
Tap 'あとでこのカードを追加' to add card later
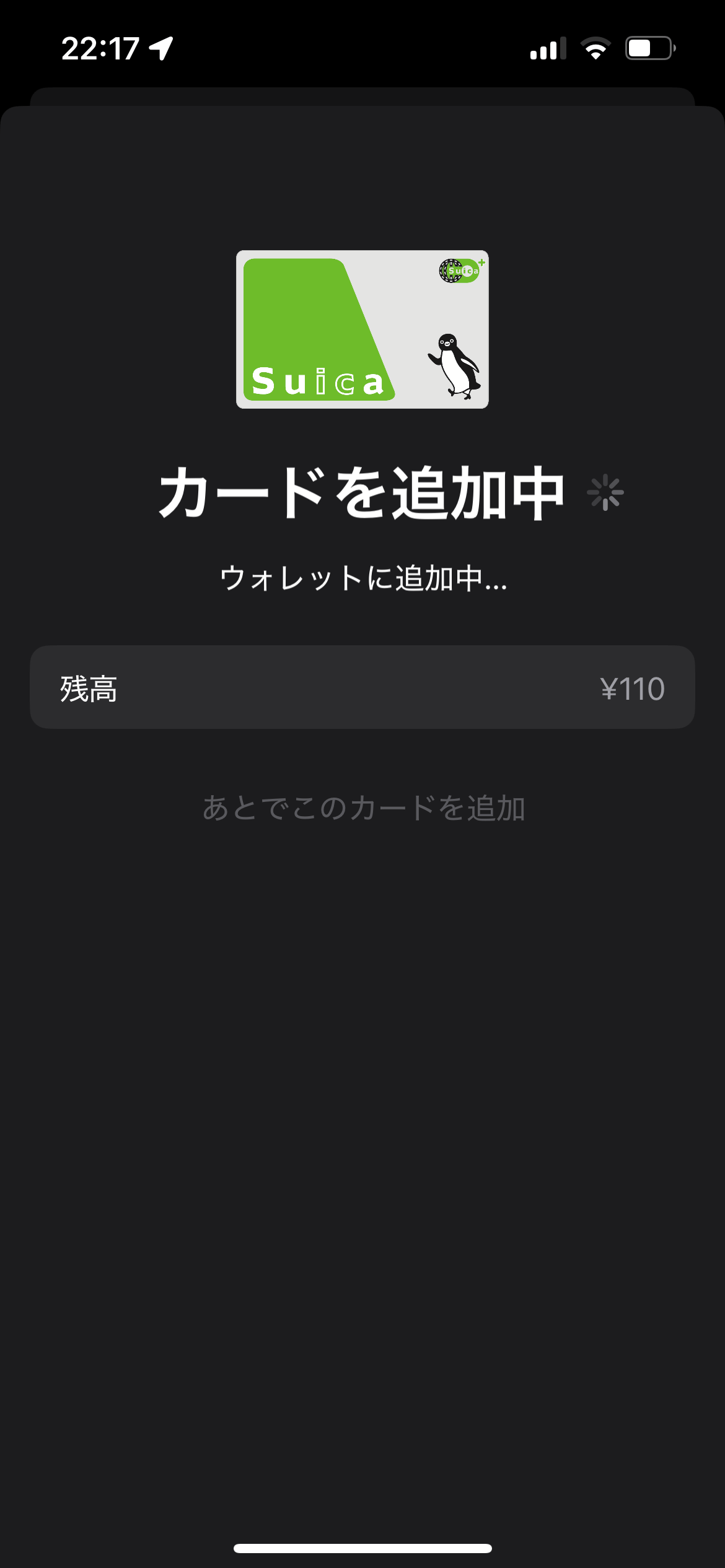point(364,808)
